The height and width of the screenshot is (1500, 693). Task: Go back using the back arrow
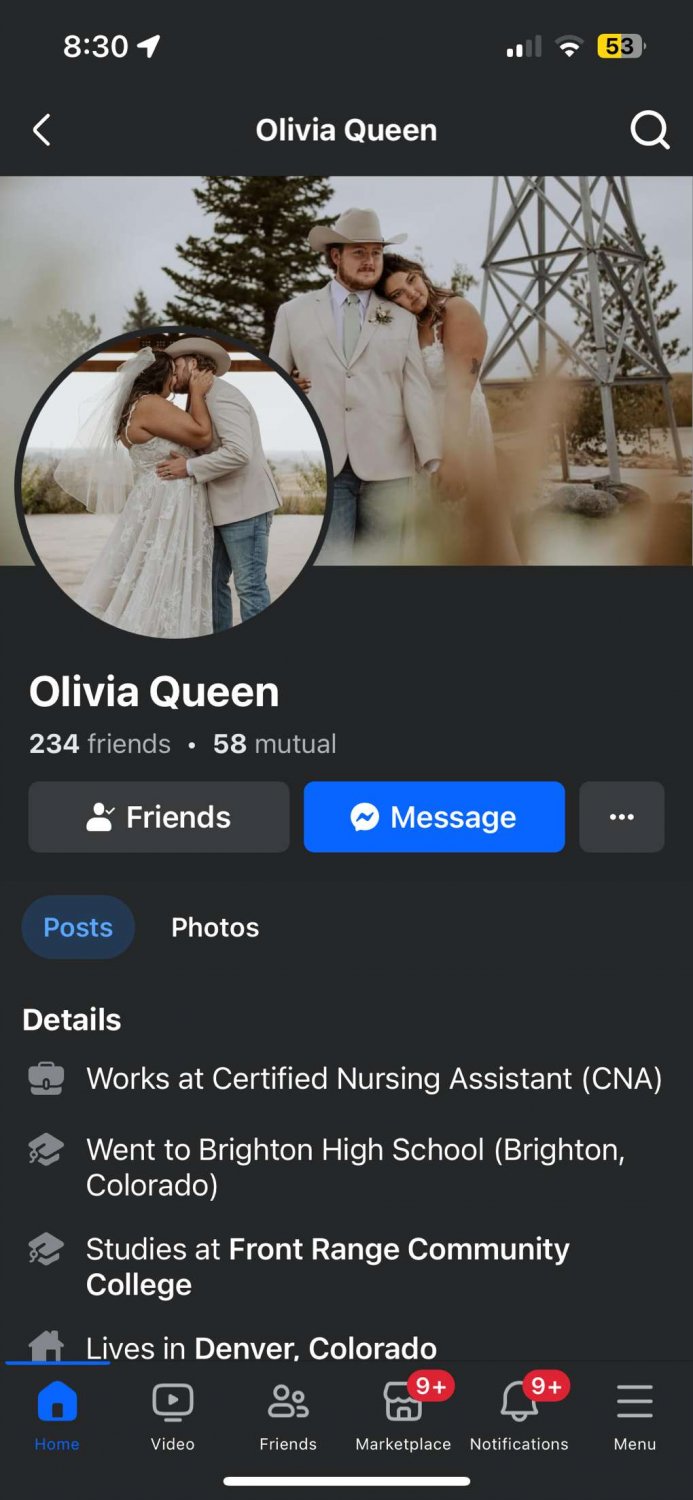point(41,130)
